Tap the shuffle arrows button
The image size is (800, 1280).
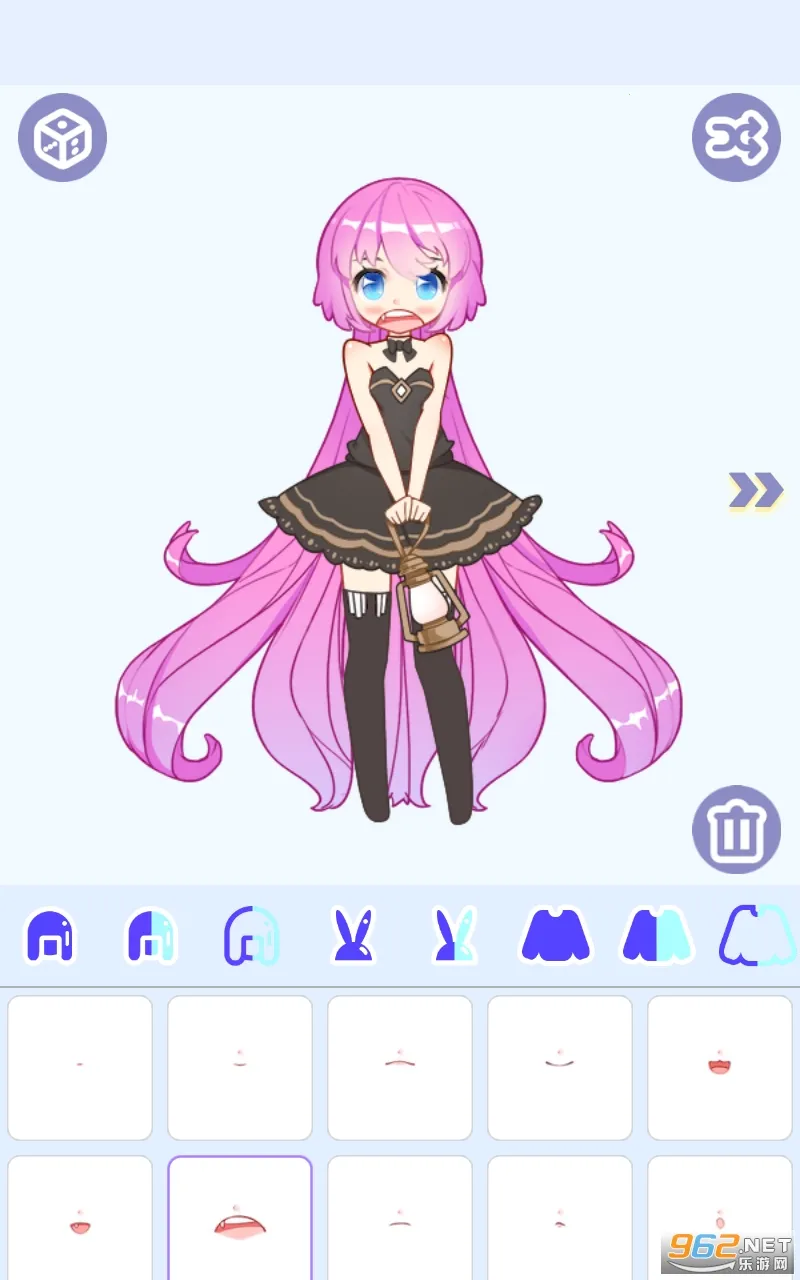(x=736, y=138)
